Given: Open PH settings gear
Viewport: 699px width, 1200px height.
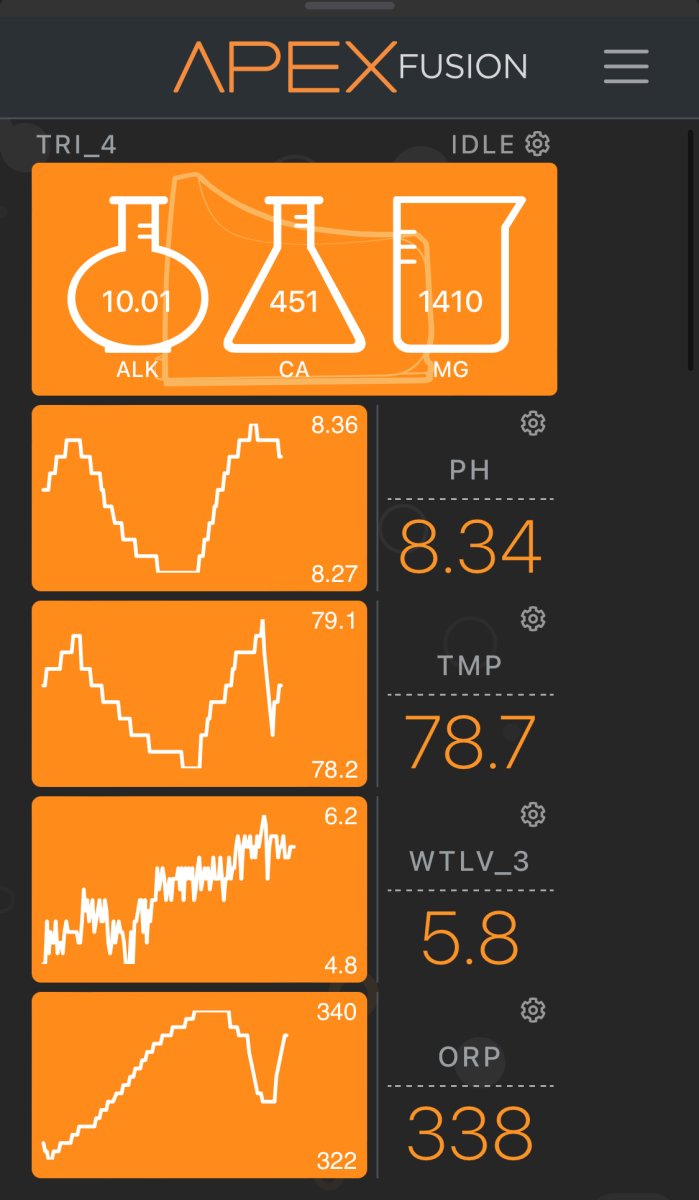Looking at the screenshot, I should pos(533,423).
